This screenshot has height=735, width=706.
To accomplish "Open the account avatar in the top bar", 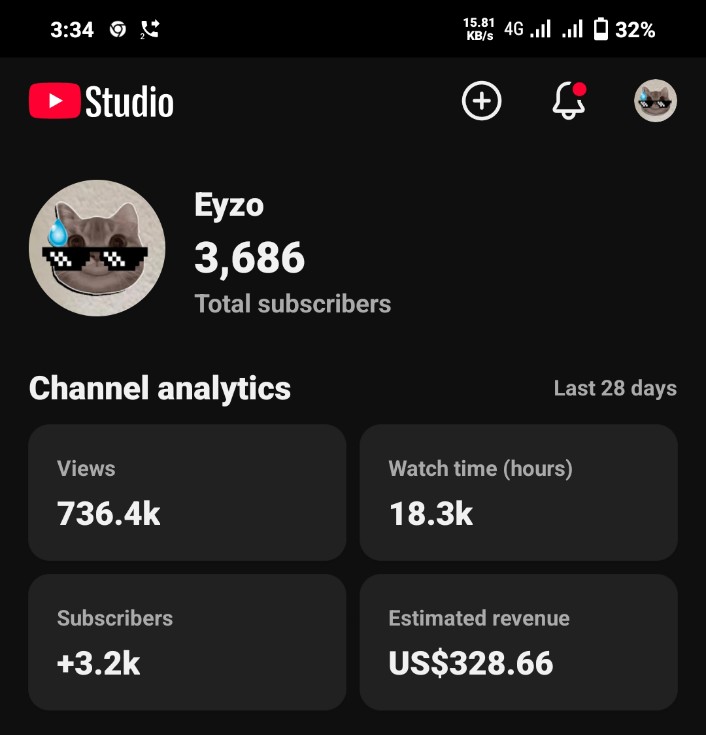I will (x=655, y=101).
